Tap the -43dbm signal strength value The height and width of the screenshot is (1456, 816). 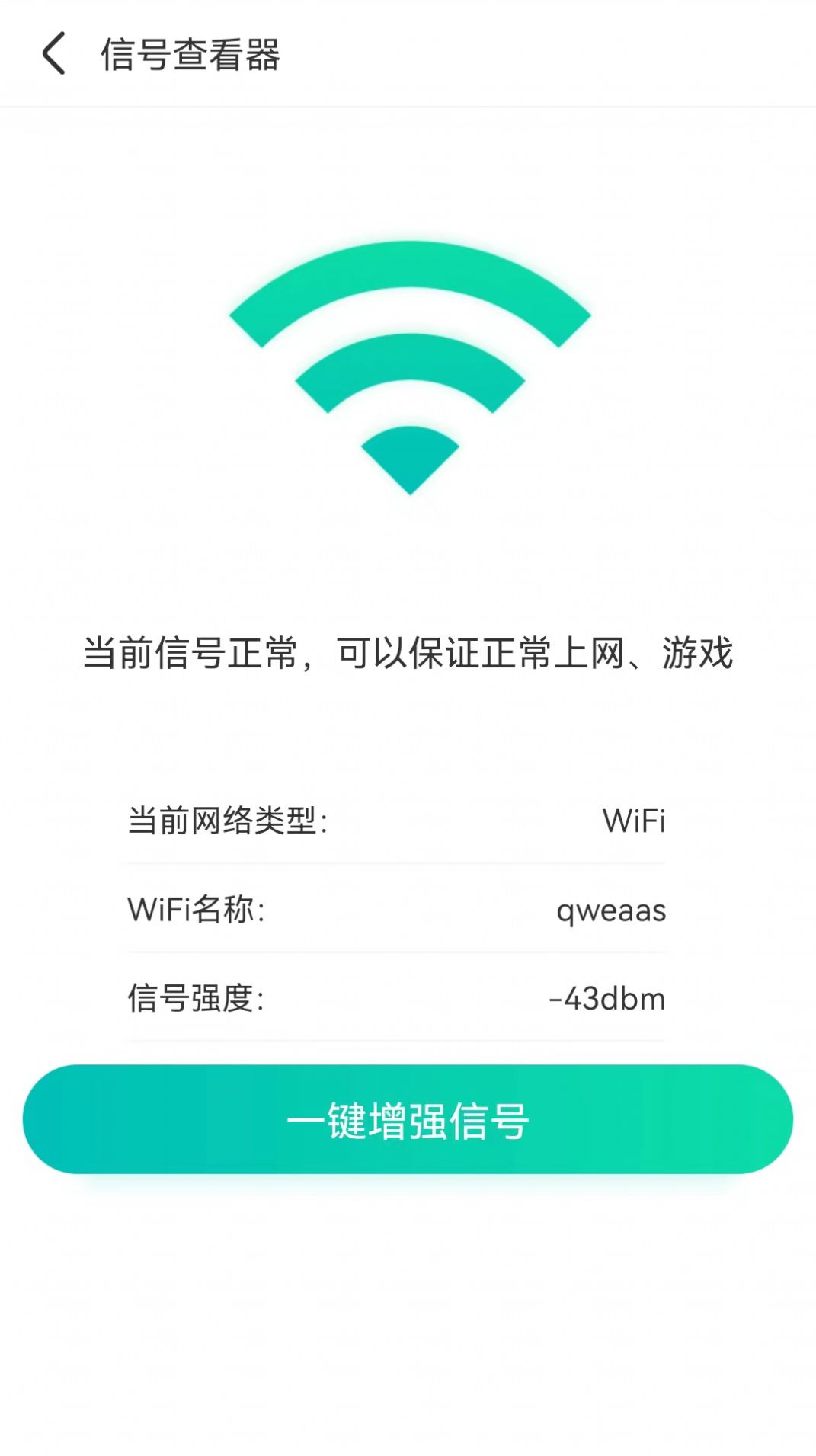click(608, 998)
